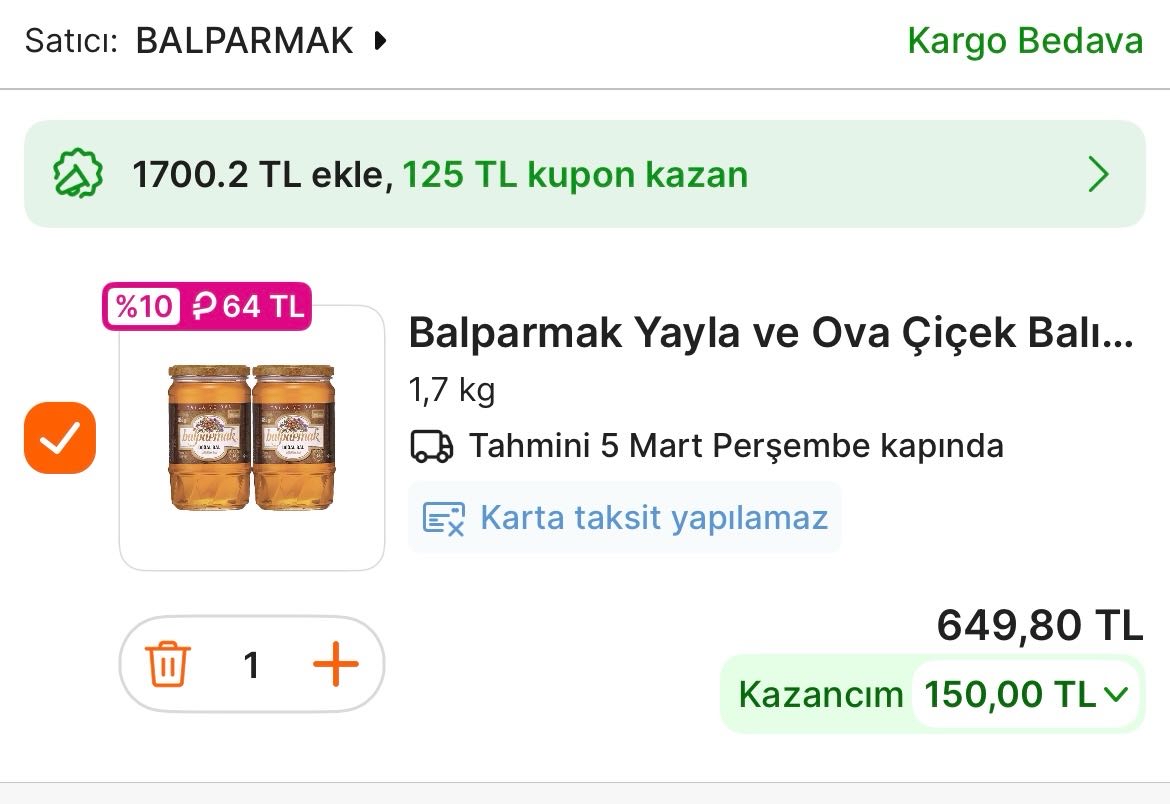Uncheck the Balparmak honey item checkbox
1170x804 pixels.
pos(60,438)
